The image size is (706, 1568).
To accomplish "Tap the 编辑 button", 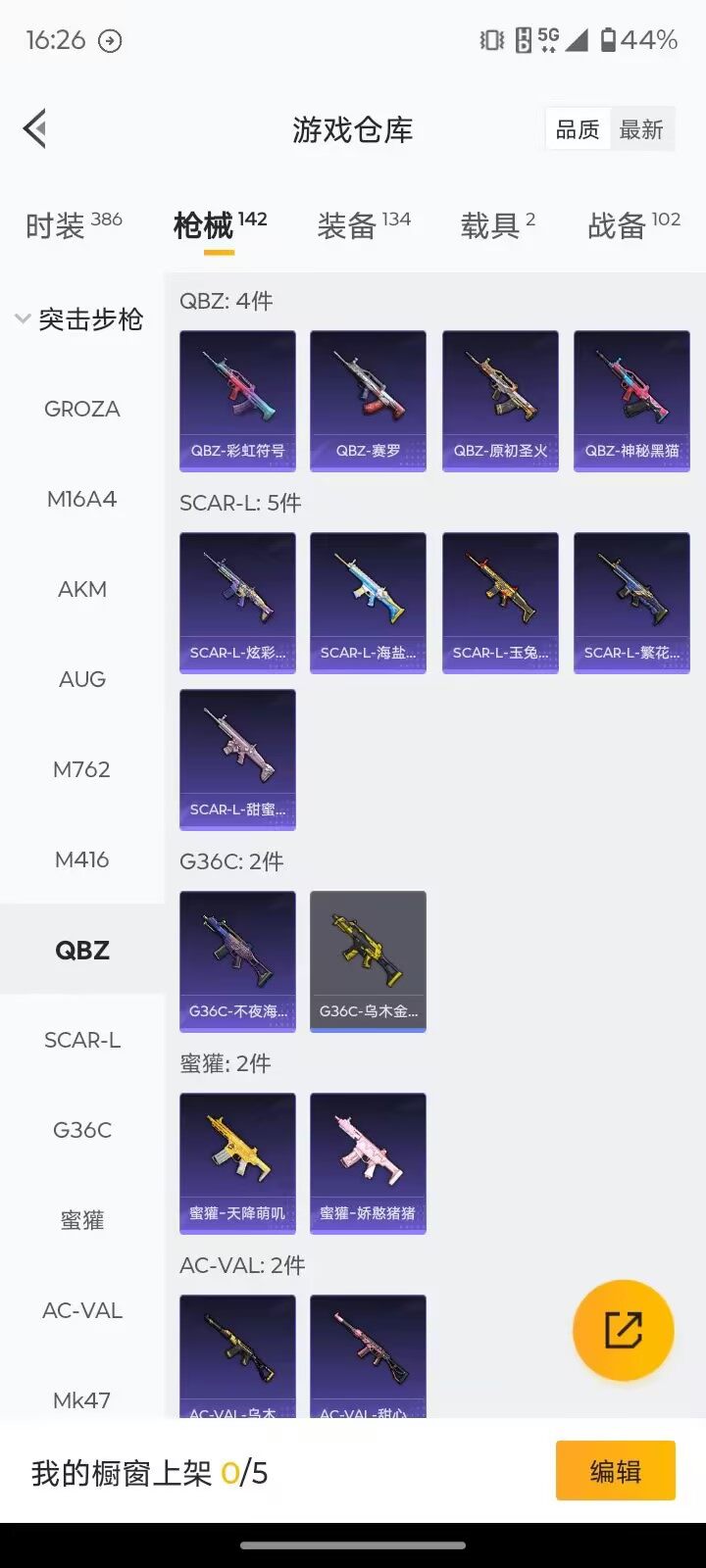I will click(x=615, y=1470).
